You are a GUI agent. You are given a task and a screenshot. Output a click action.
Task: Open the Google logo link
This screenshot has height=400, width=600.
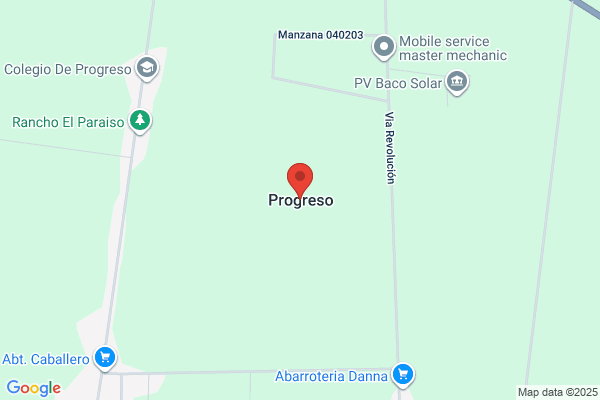34,388
